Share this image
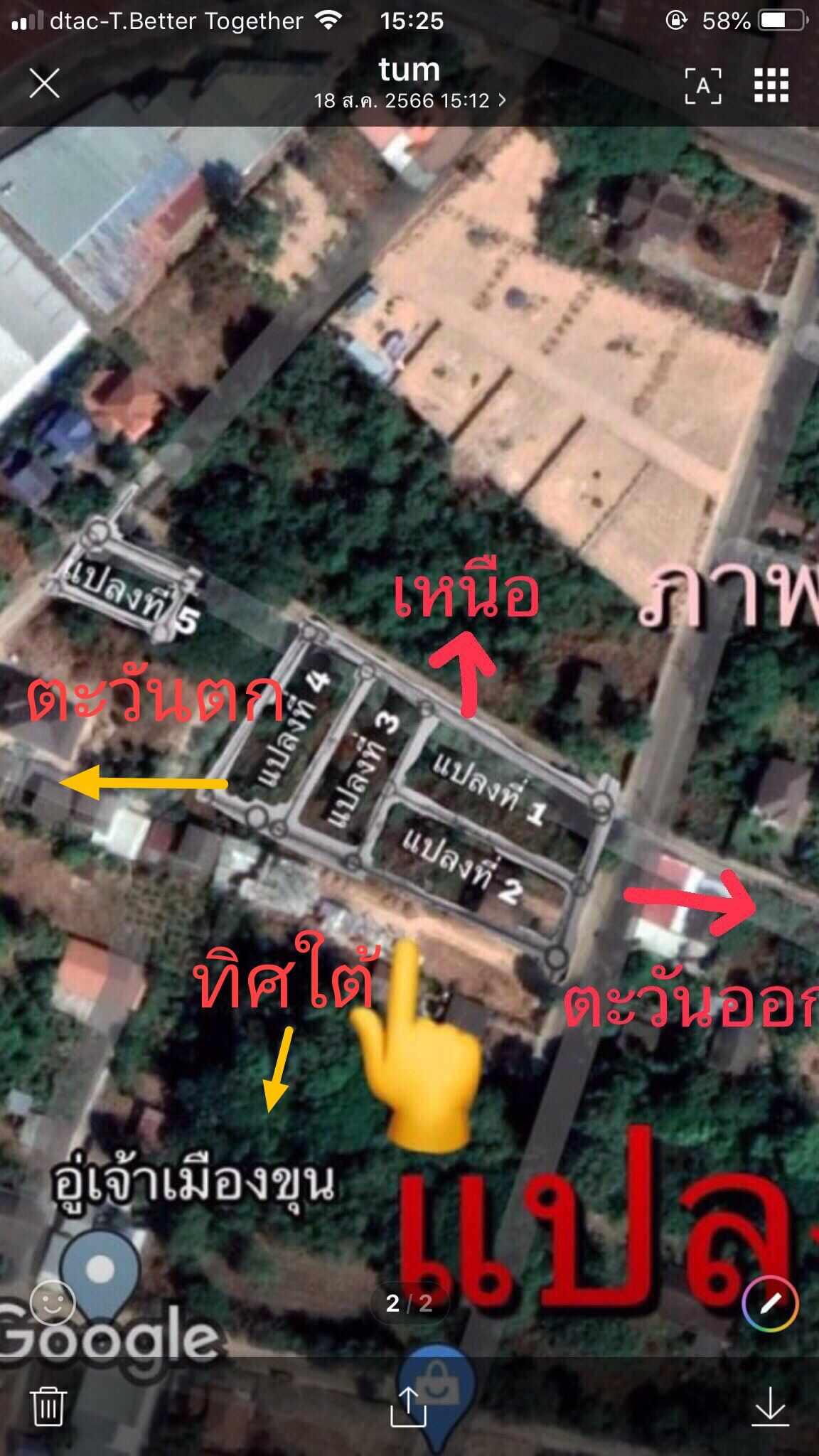This screenshot has height=1456, width=819. (409, 1406)
